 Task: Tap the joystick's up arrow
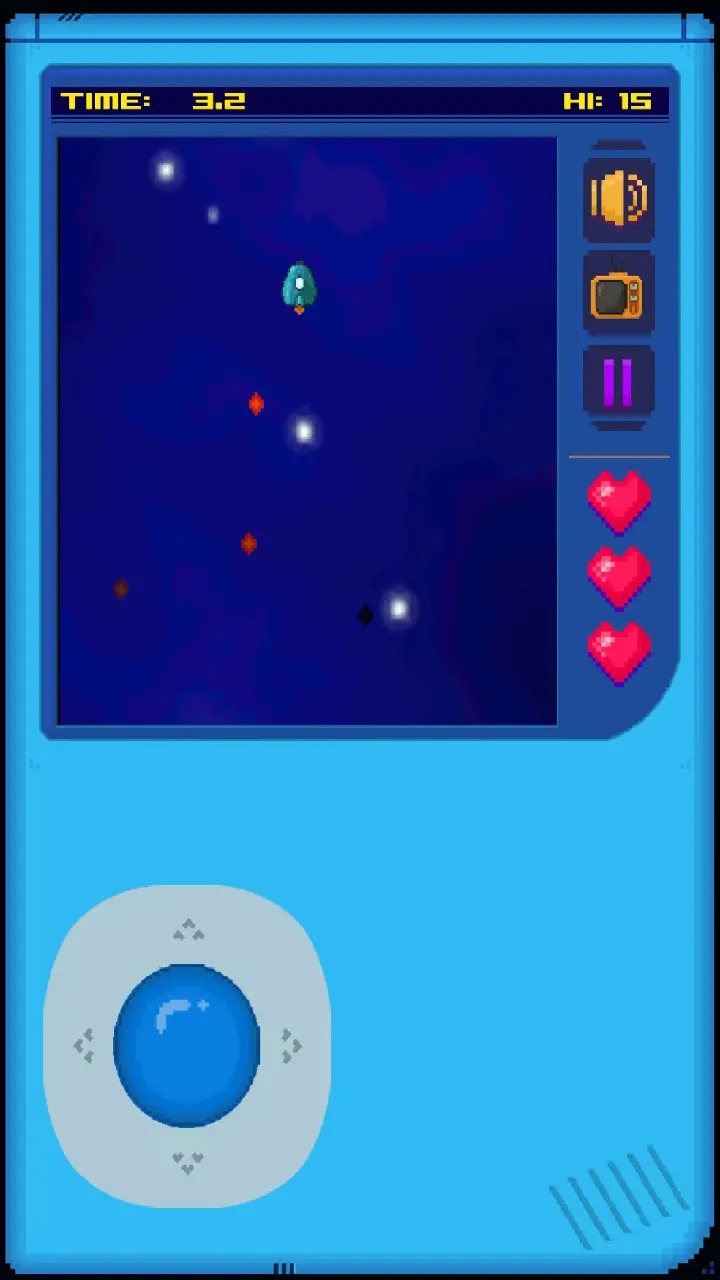point(188,932)
